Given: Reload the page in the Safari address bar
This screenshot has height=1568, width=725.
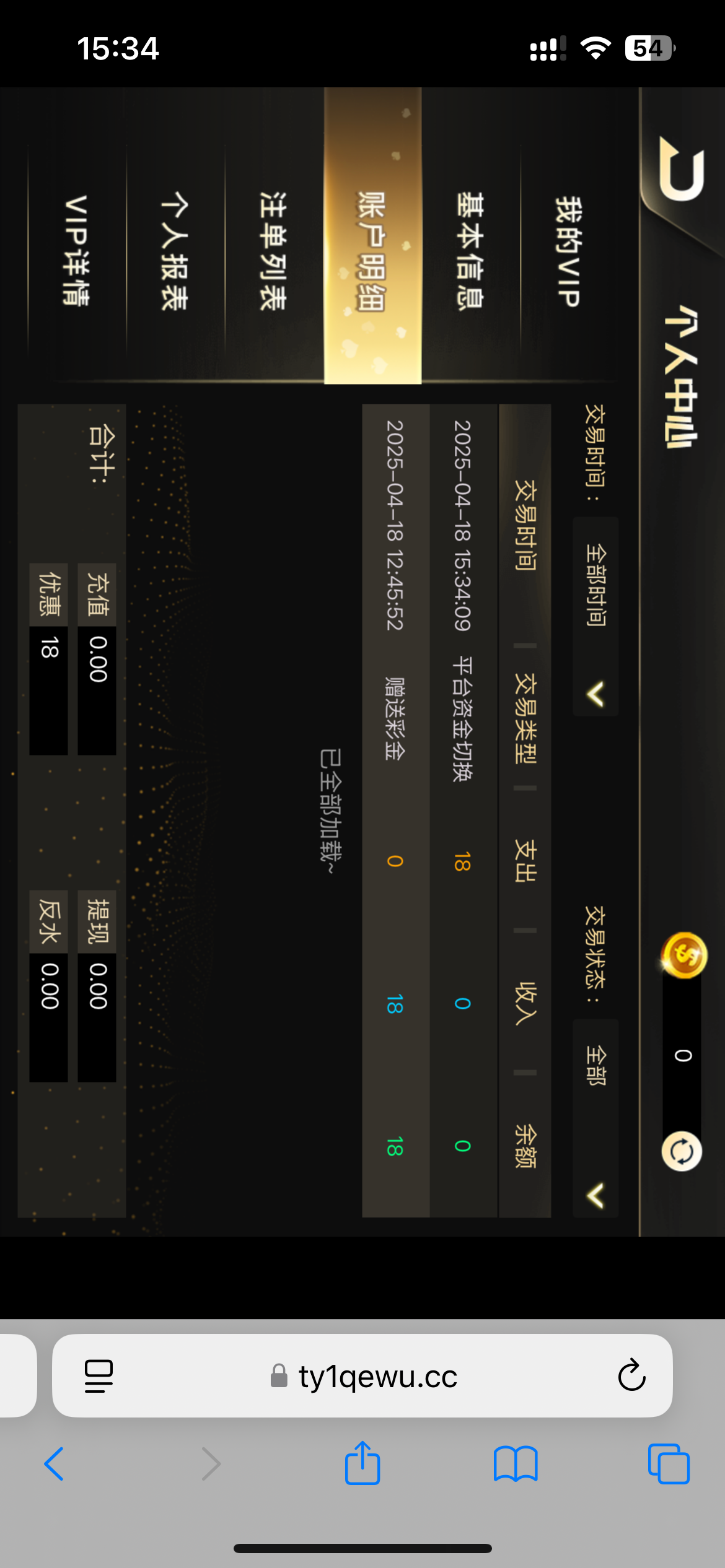Looking at the screenshot, I should coord(631,1375).
